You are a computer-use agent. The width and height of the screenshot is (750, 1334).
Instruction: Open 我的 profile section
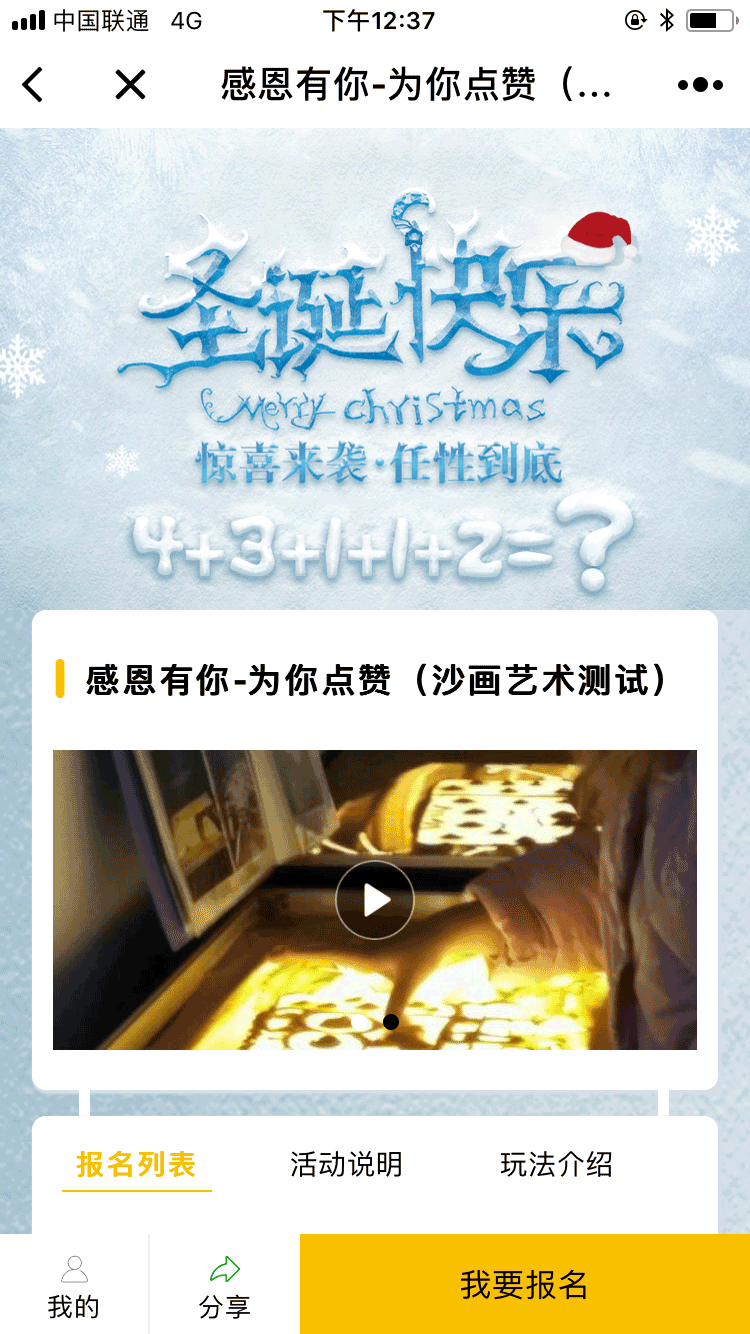(74, 1286)
